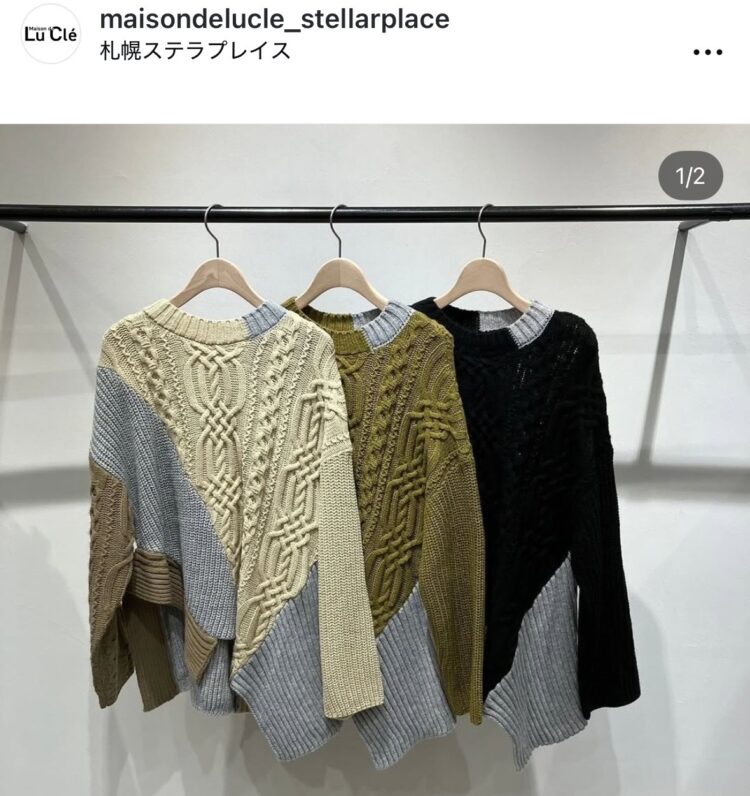Open the Lu Clé profile picture
This screenshot has width=750, height=796.
pos(51,35)
